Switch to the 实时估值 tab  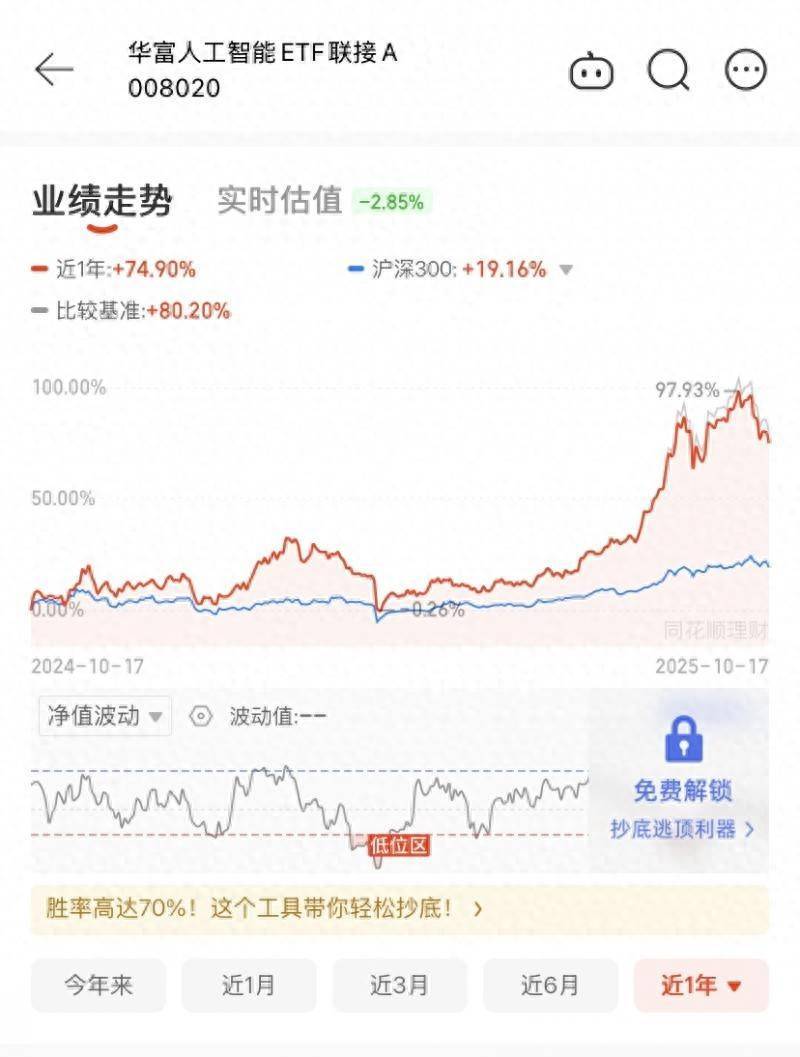click(279, 201)
